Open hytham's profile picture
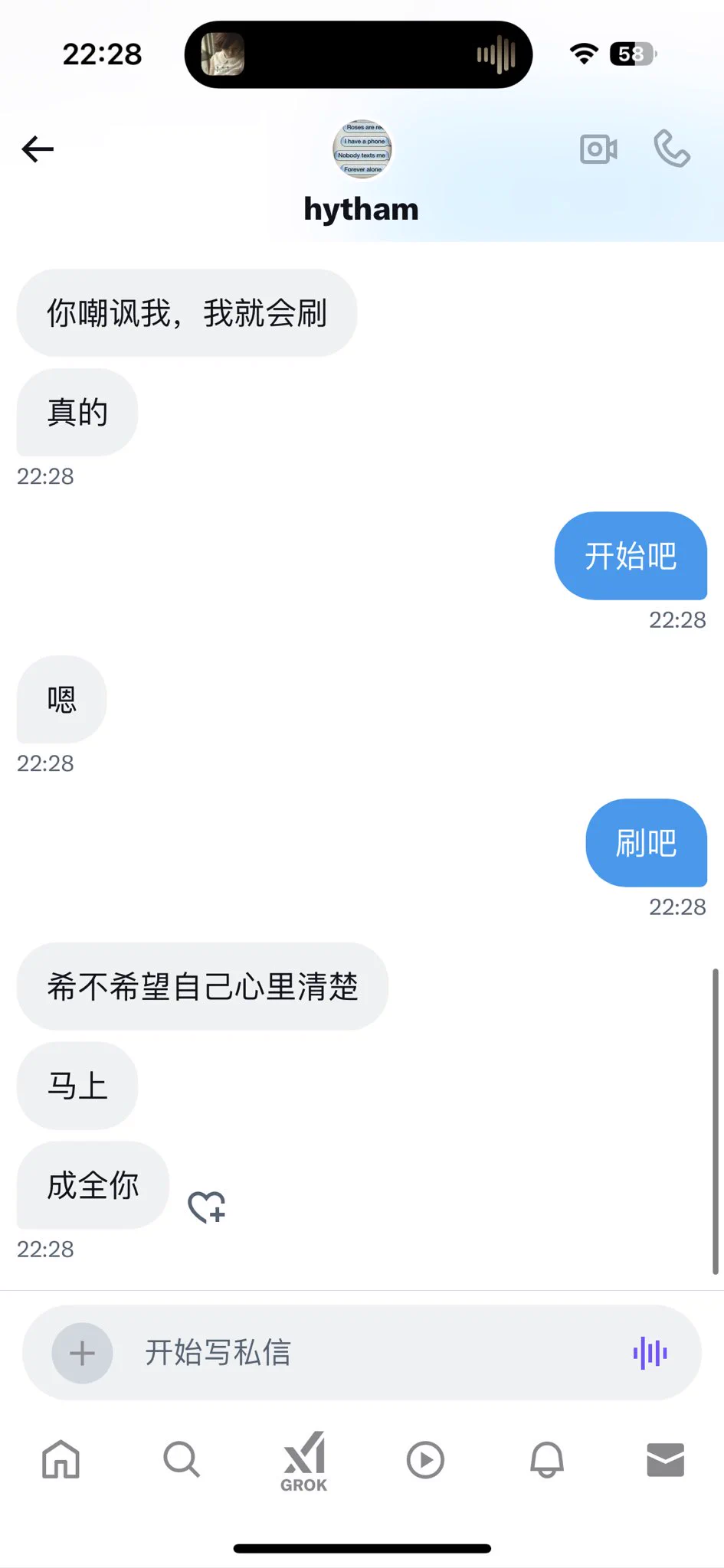The height and width of the screenshot is (1568, 724). (x=362, y=149)
